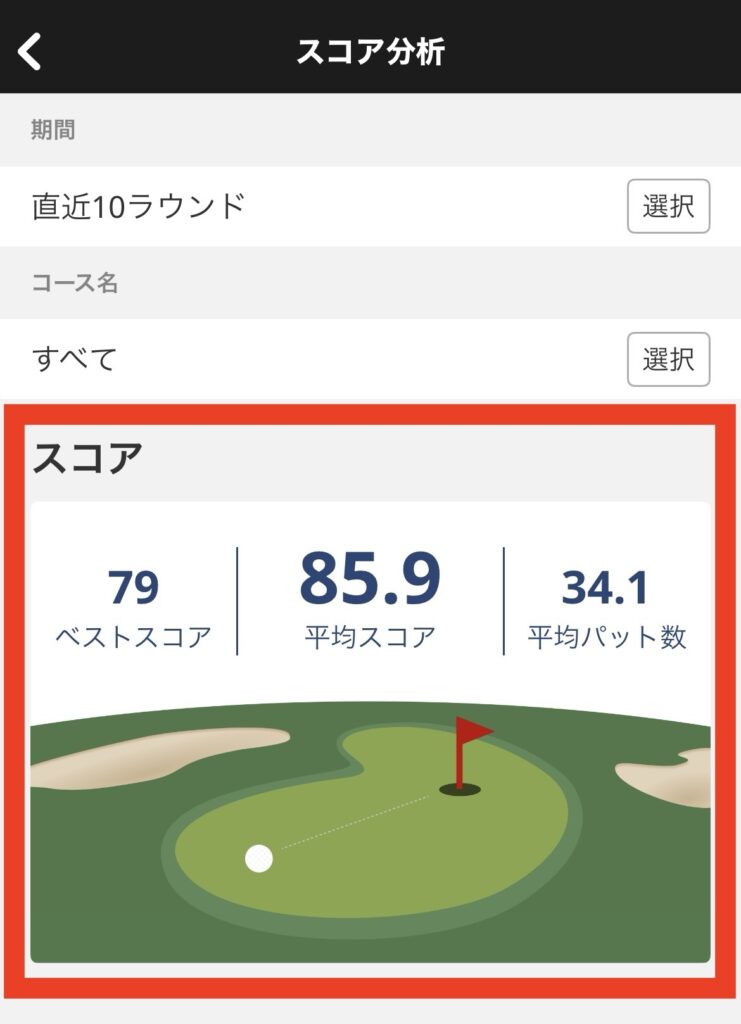Tap 選択 button for 直近10ラウンド period
Screen dimensions: 741x1024
click(668, 206)
